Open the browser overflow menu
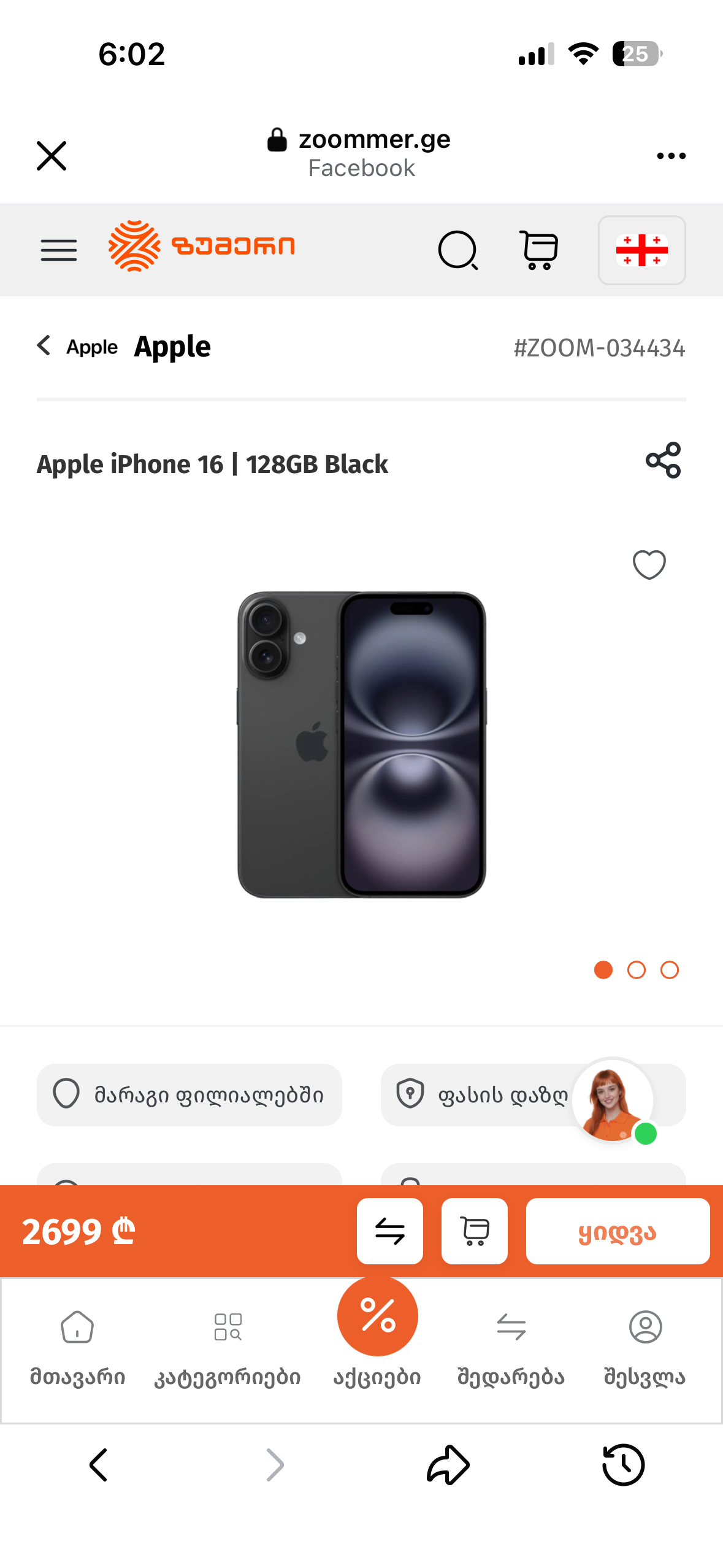Screen dimensions: 723x1568 point(671,156)
